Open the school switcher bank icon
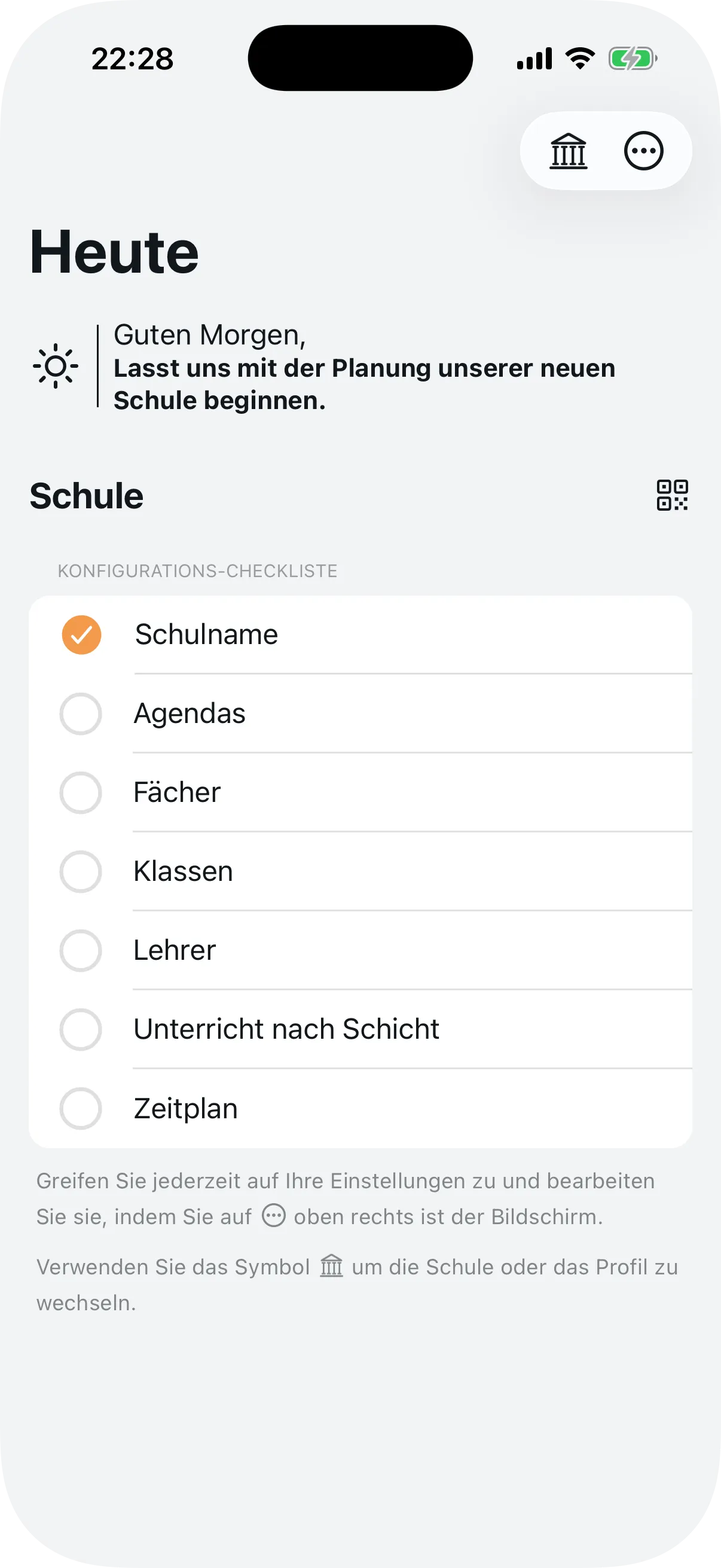This screenshot has width=721, height=1568. point(567,151)
